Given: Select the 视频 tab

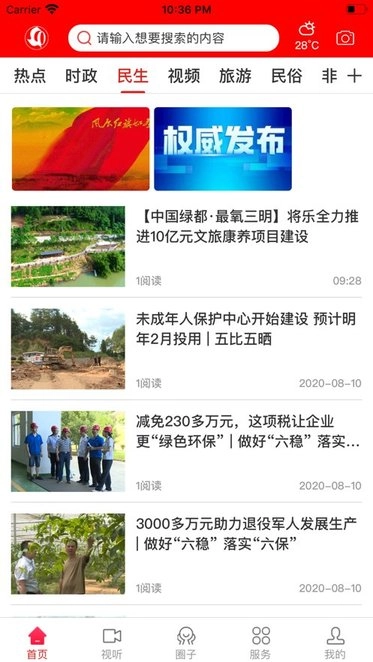Looking at the screenshot, I should pos(184,76).
